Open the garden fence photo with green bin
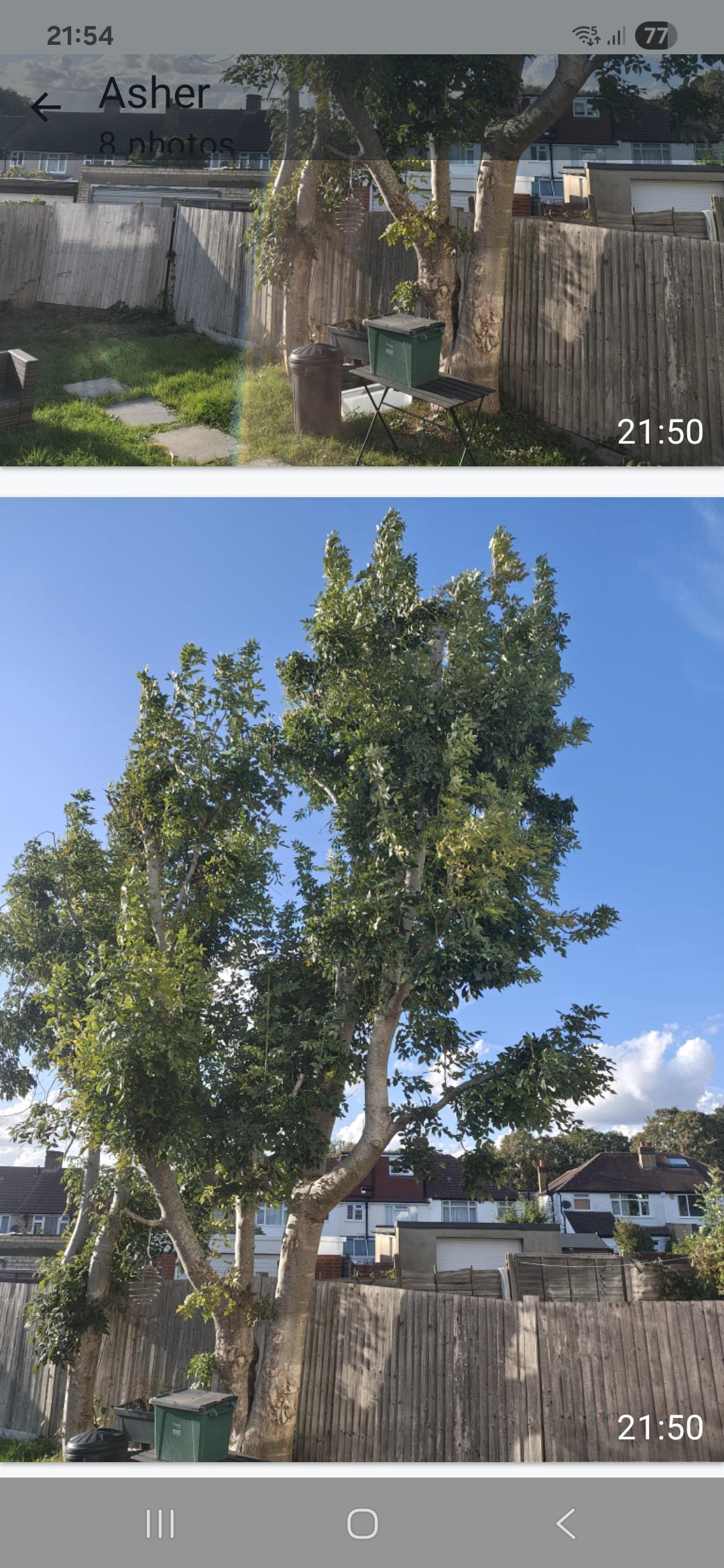 [362, 260]
